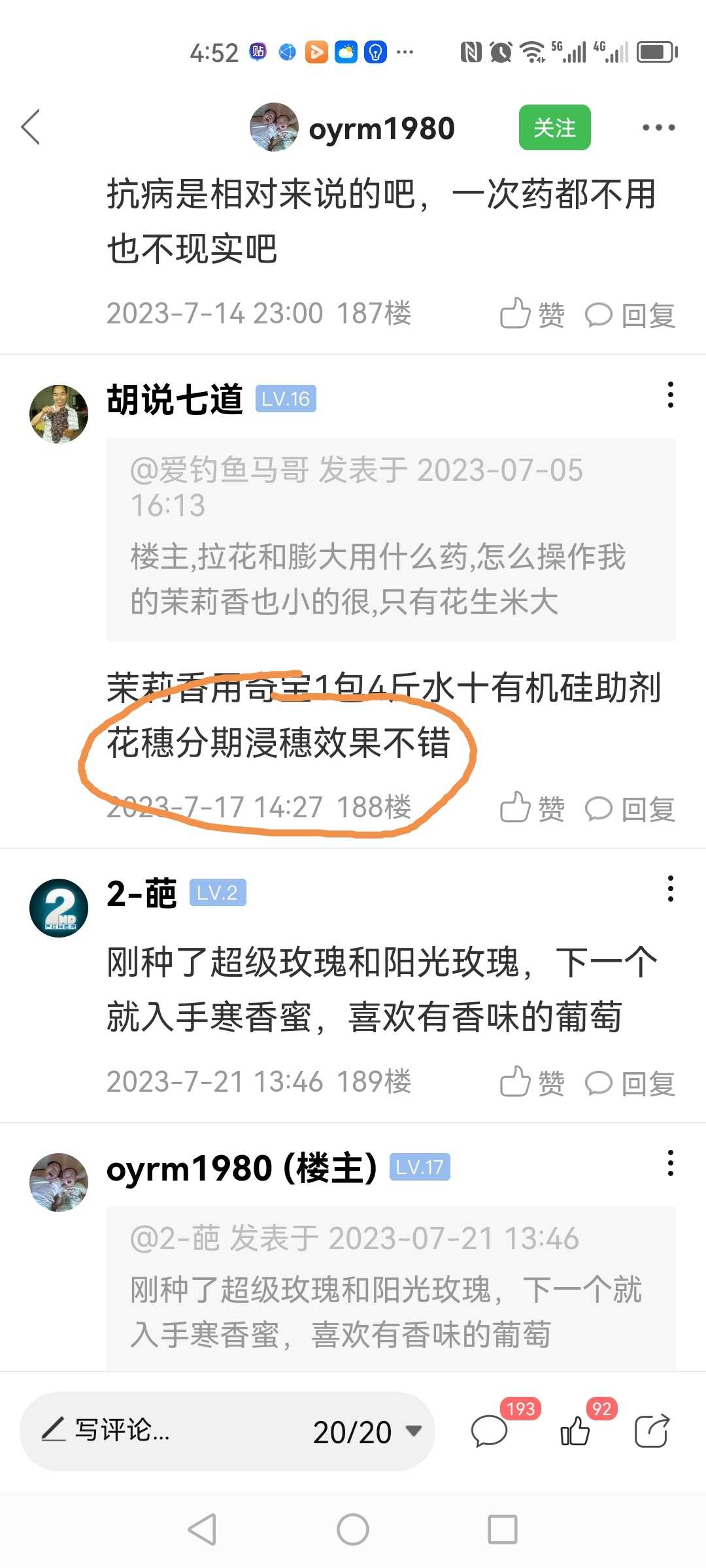Go back using the top-left arrow
The image size is (706, 1568).
coord(31,127)
